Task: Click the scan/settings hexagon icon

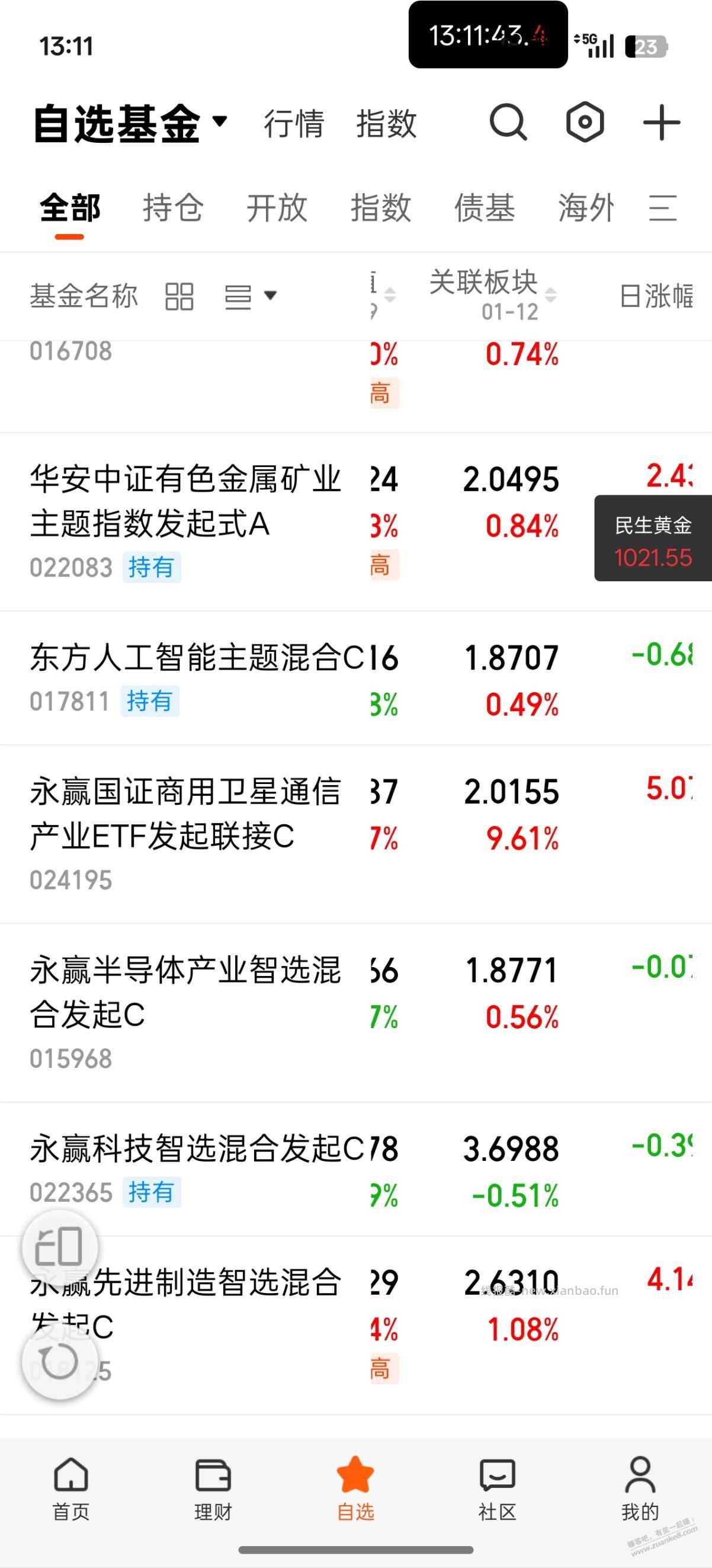Action: pyautogui.click(x=585, y=121)
